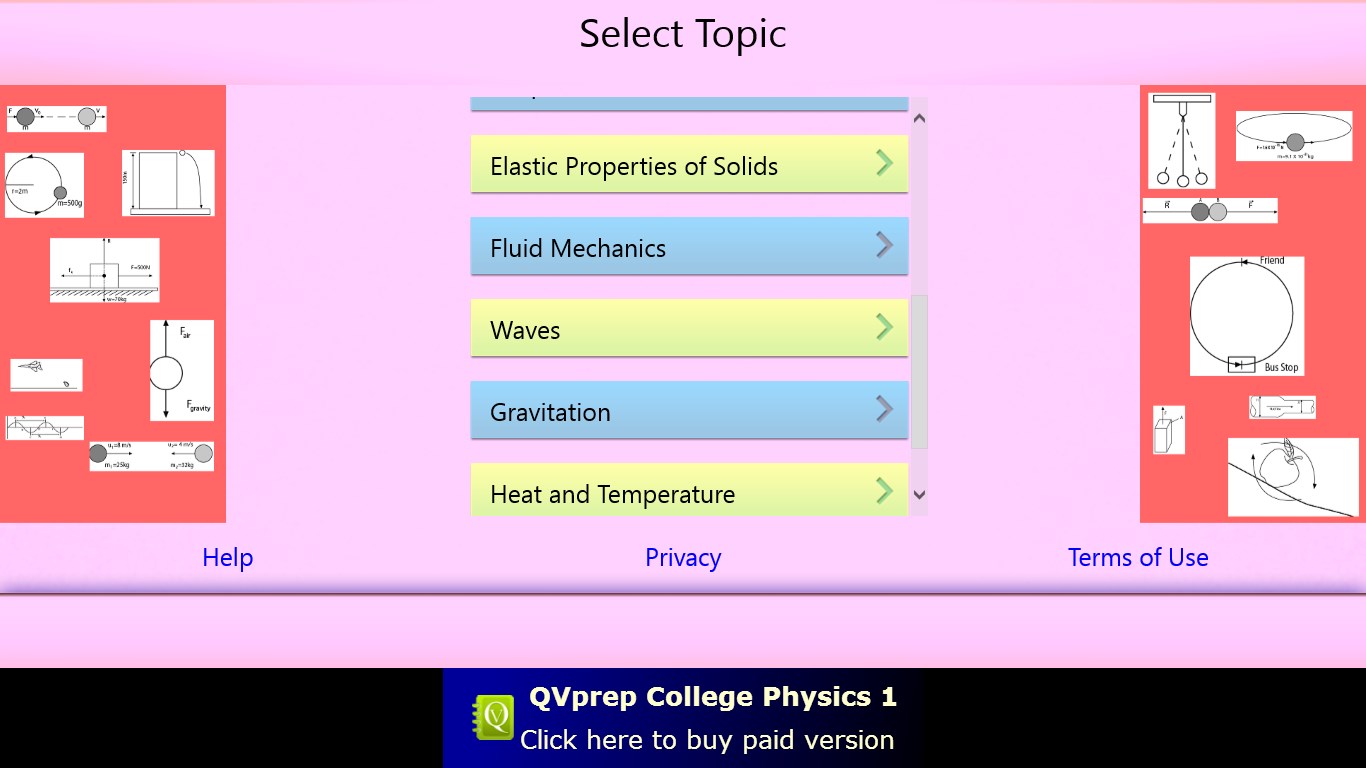Open the Elastic Properties of Solids topic
This screenshot has height=768, width=1366.
tap(689, 164)
